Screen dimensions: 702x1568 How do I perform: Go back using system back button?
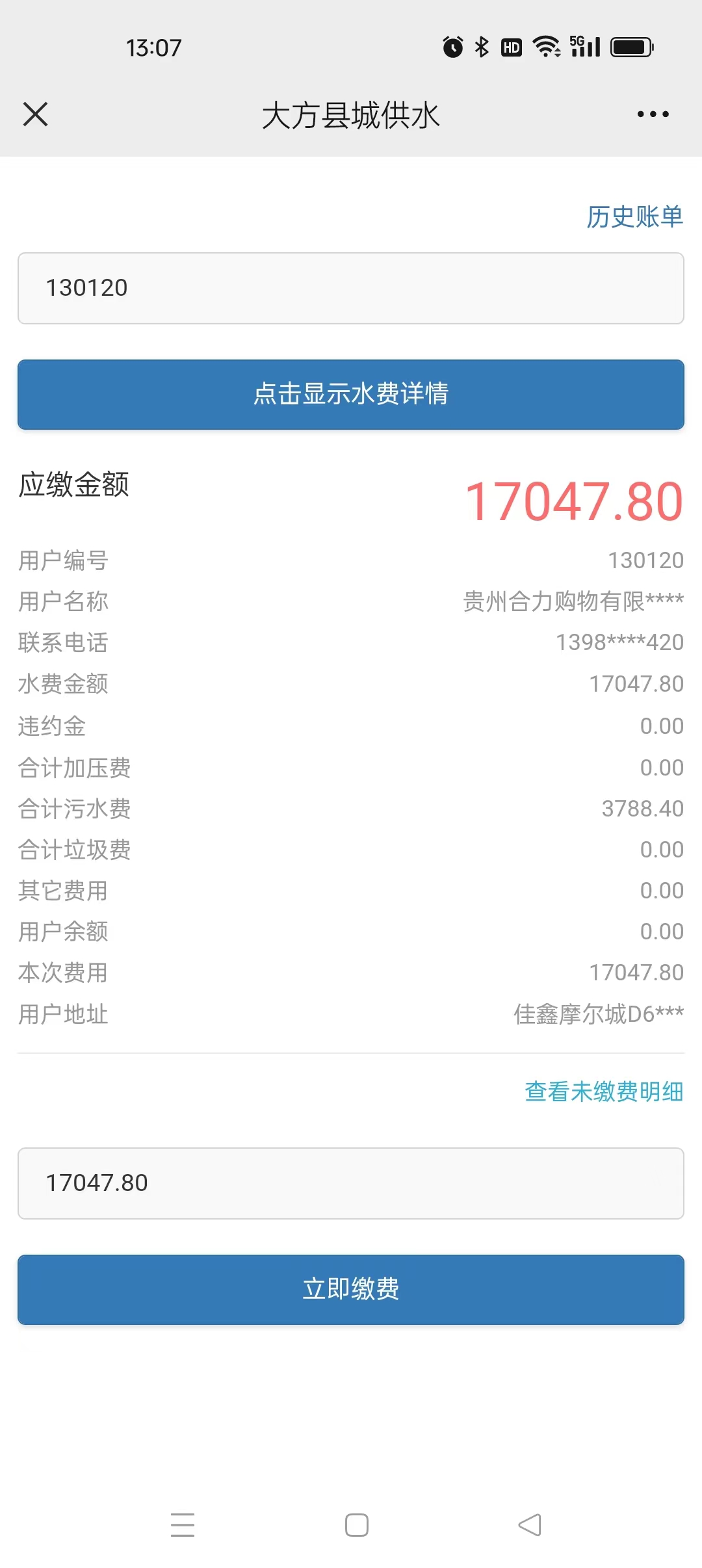(530, 1524)
